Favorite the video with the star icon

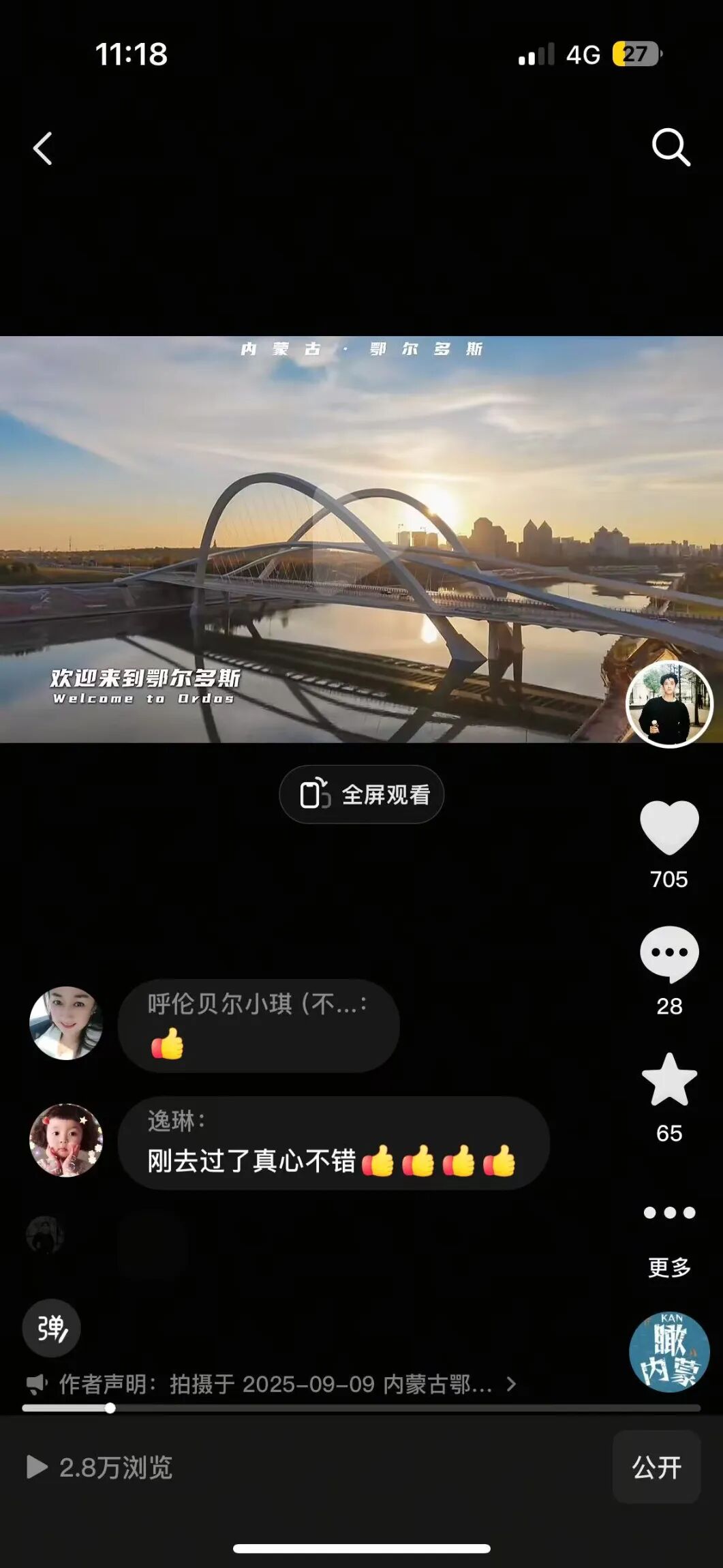click(669, 1080)
